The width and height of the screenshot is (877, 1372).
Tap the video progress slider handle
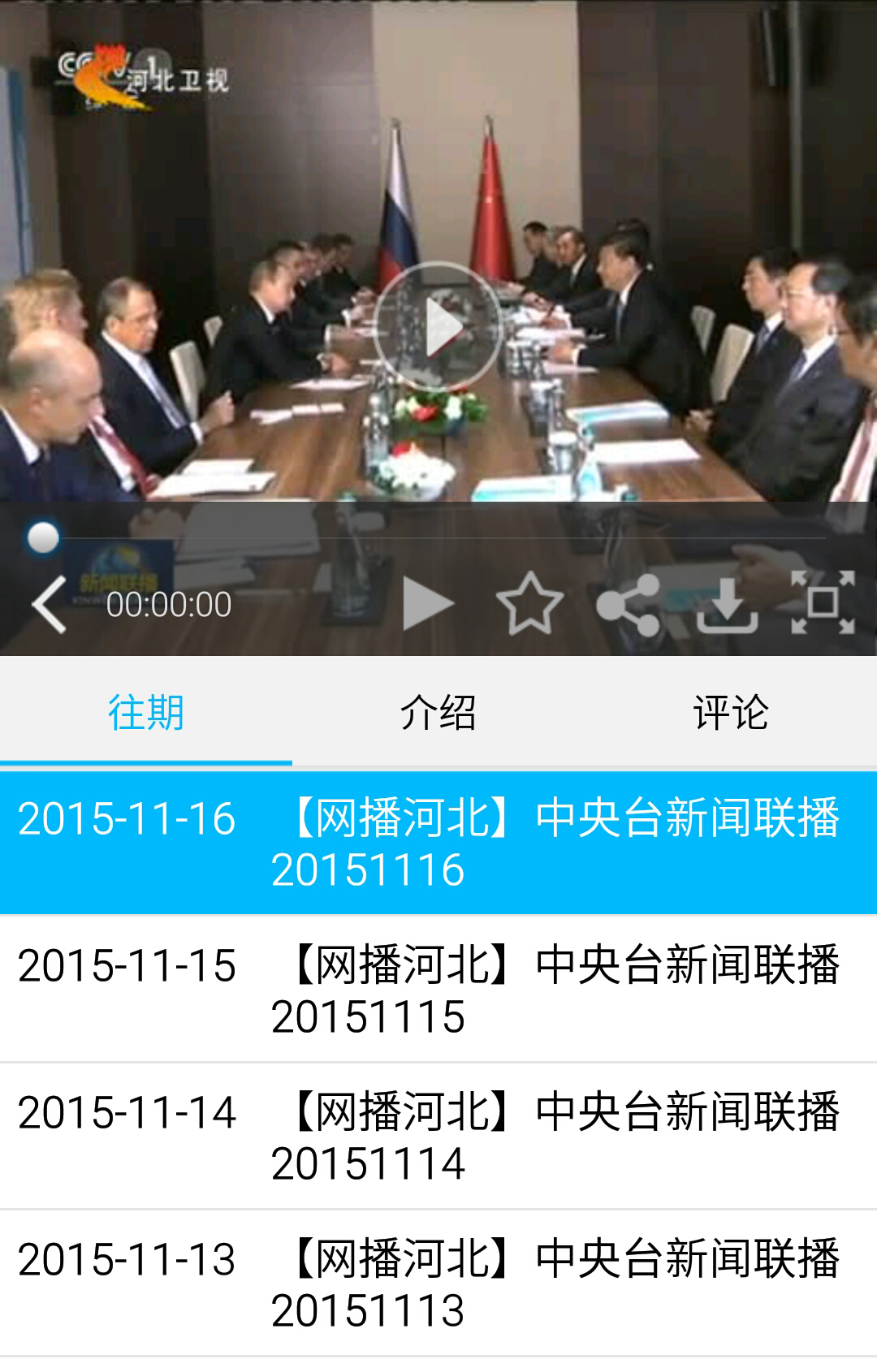pyautogui.click(x=43, y=537)
